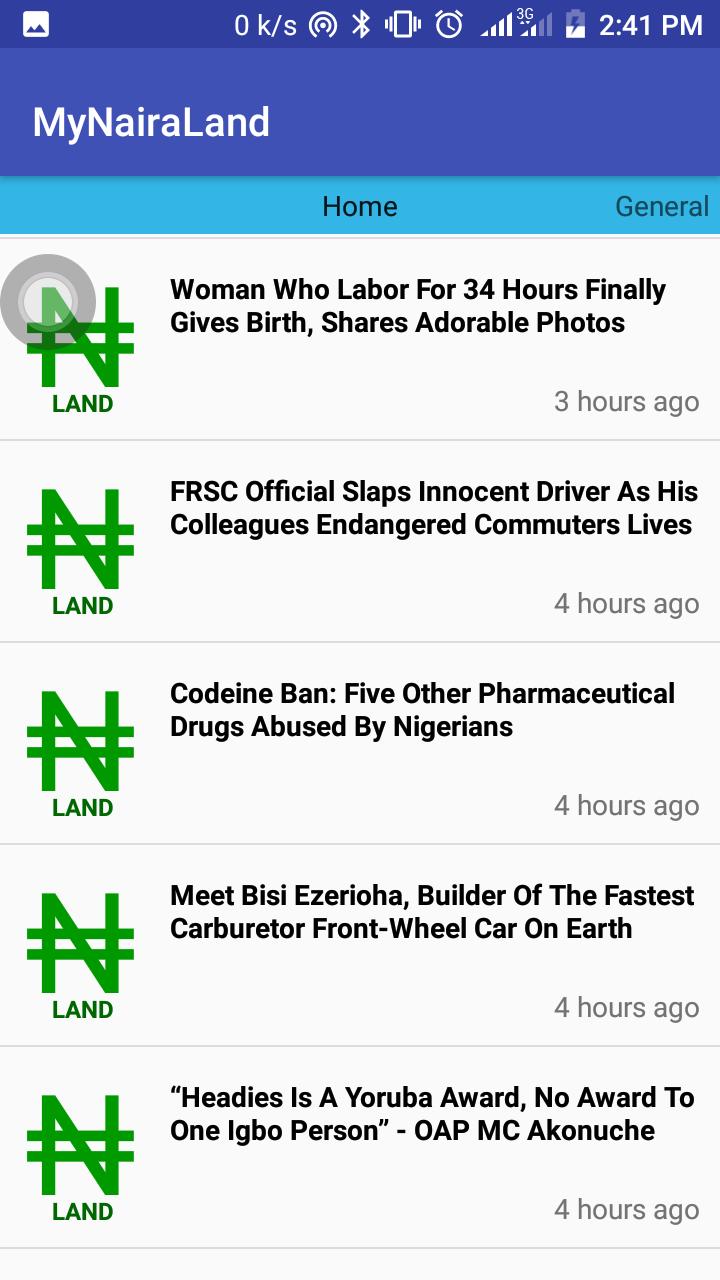This screenshot has width=720, height=1280.
Task: Open the Meet Bisi Ezerioha story
Action: click(x=360, y=945)
